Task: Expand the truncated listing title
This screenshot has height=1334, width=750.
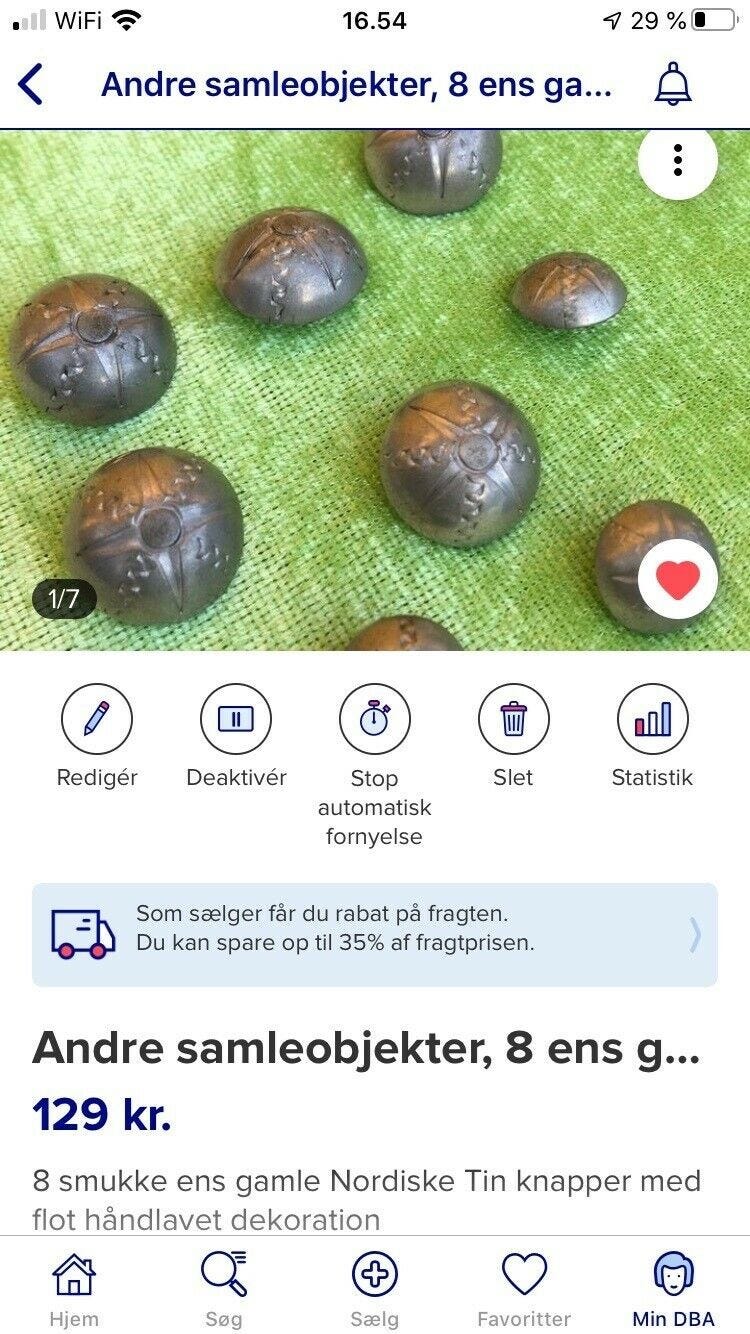Action: tap(370, 1048)
